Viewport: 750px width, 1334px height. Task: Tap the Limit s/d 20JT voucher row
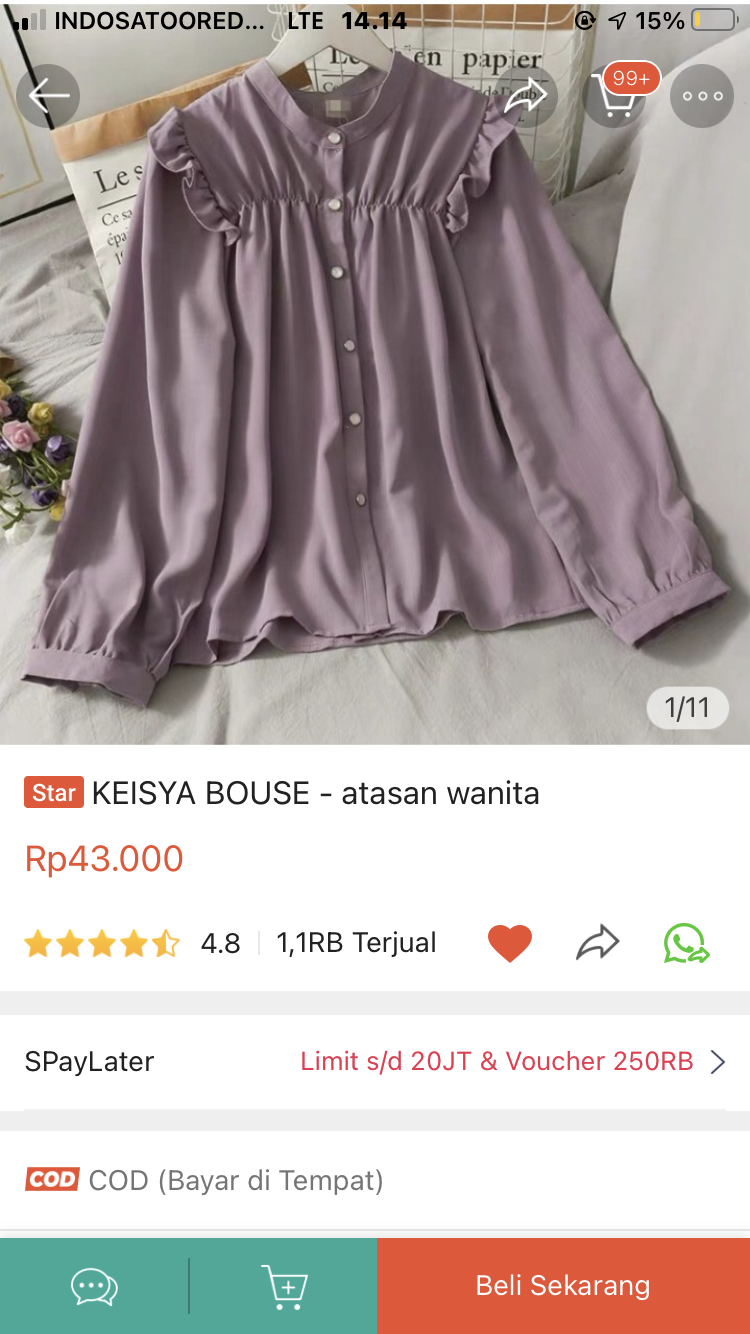tap(497, 1061)
